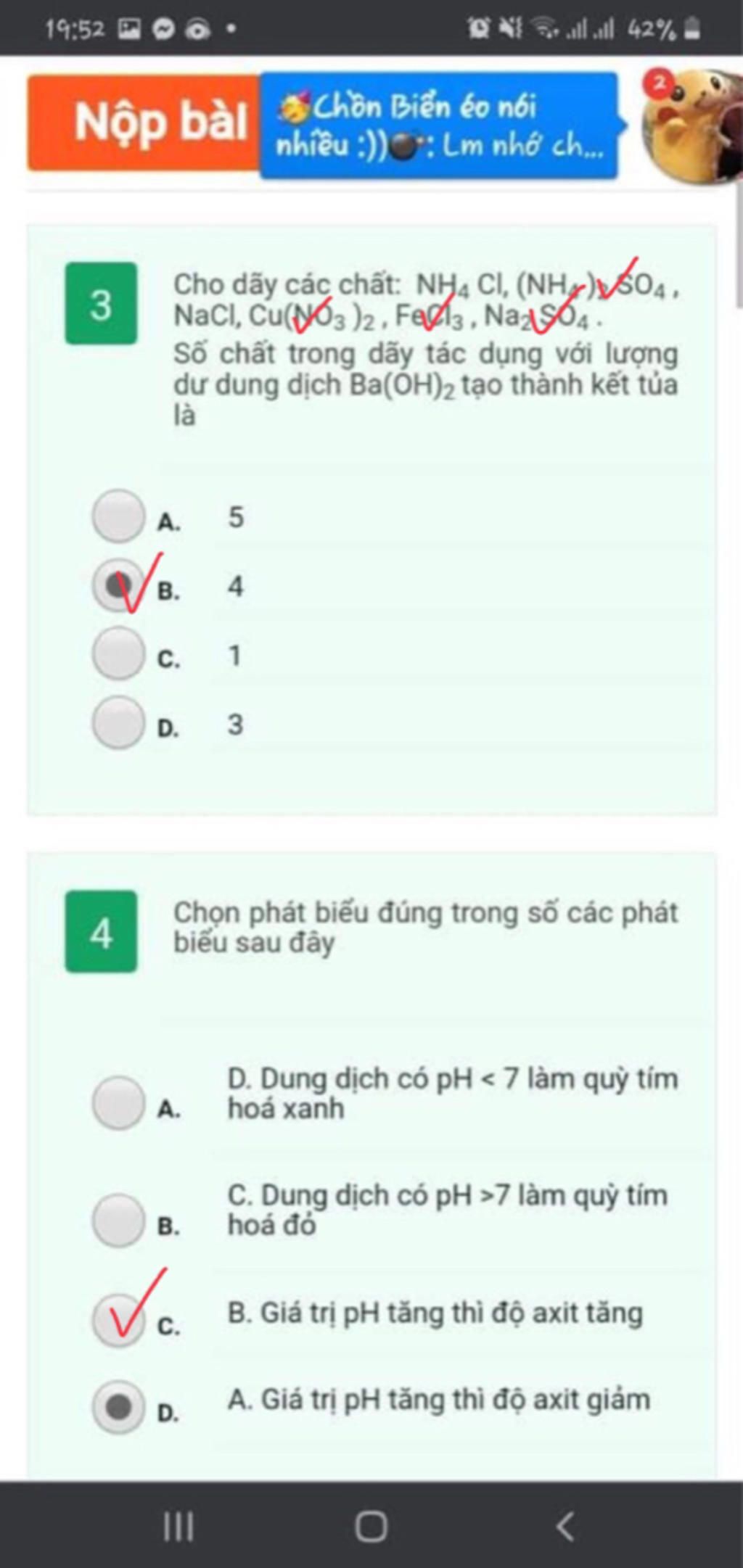Choose option A, pH < 7 làm quỳ tím hoá xanh
This screenshot has width=743, height=1568.
coord(118,1102)
